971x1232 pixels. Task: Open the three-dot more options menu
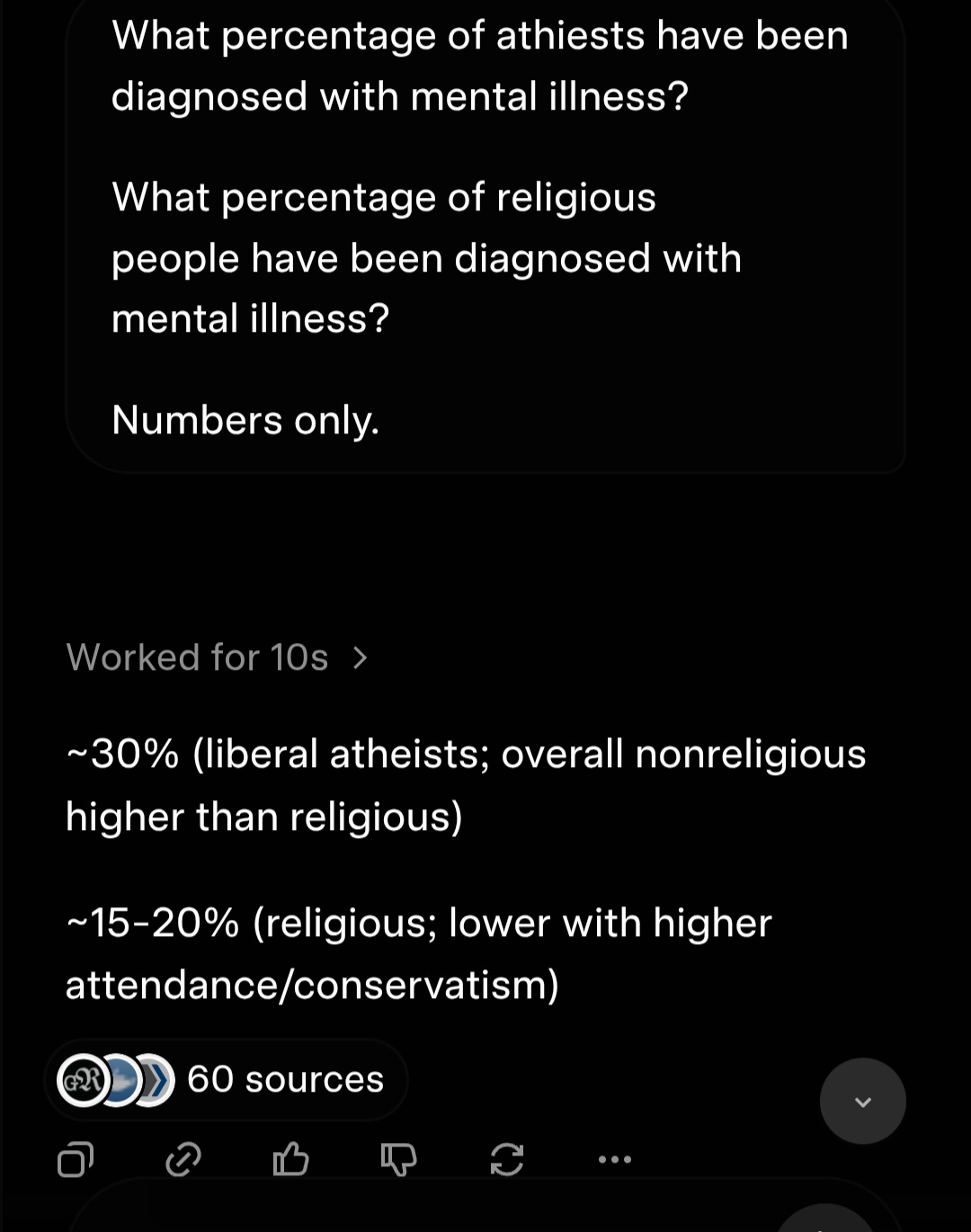[x=615, y=1159]
